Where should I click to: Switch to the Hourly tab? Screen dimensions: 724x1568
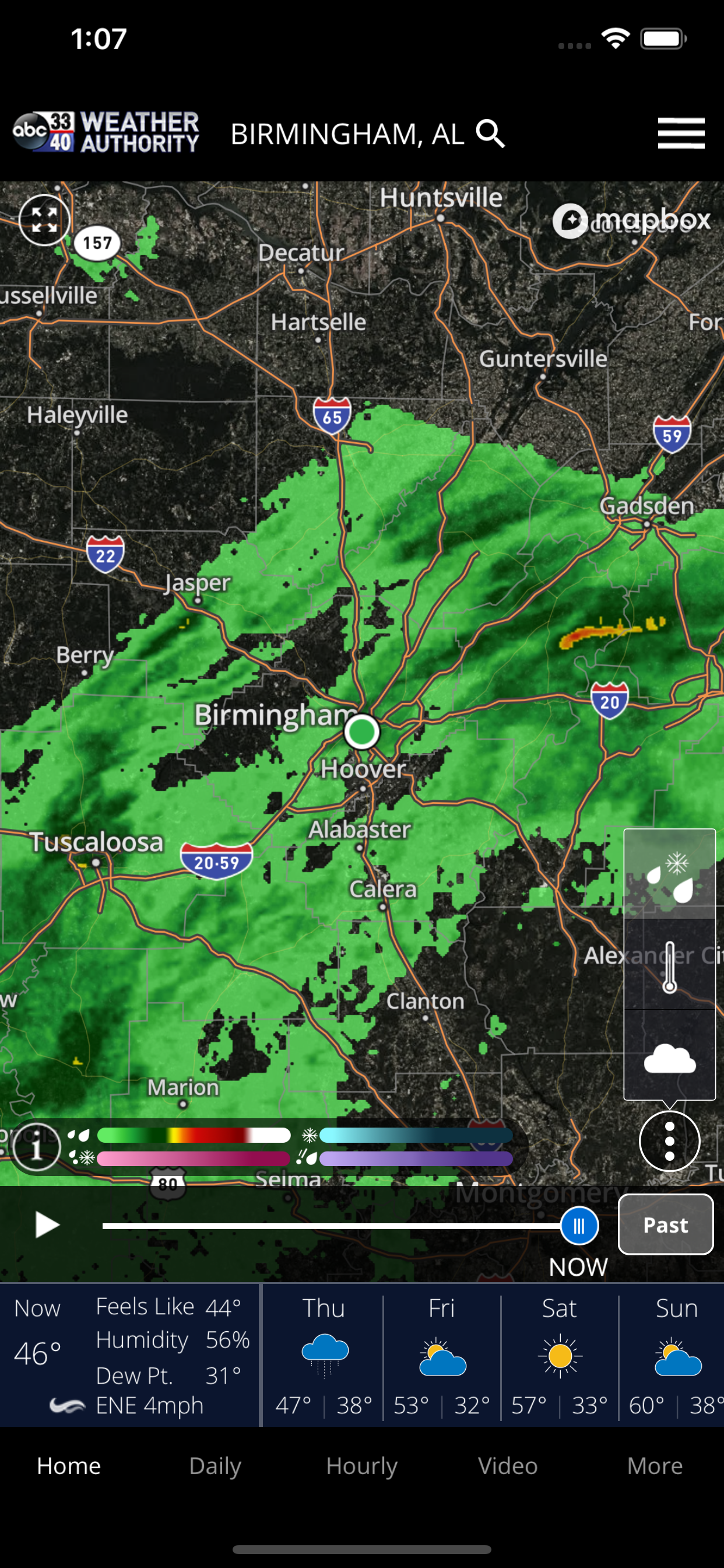click(x=361, y=1466)
